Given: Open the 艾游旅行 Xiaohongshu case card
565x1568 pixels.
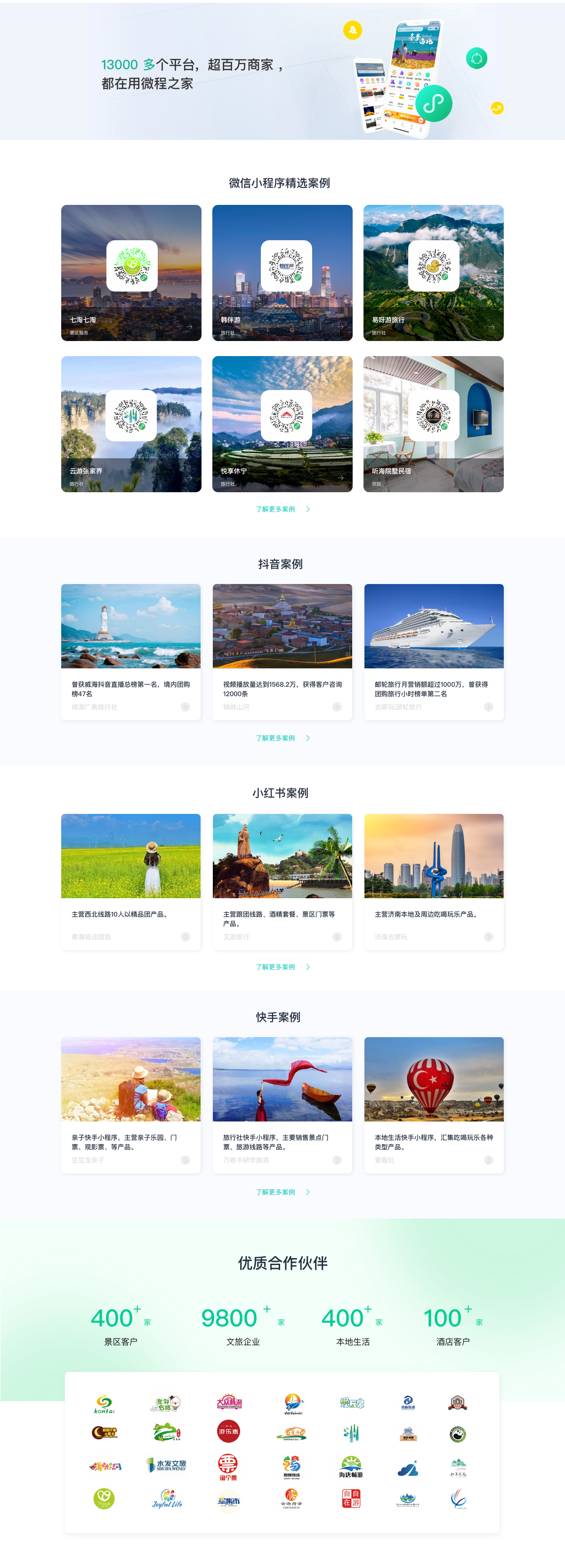Looking at the screenshot, I should pyautogui.click(x=282, y=881).
